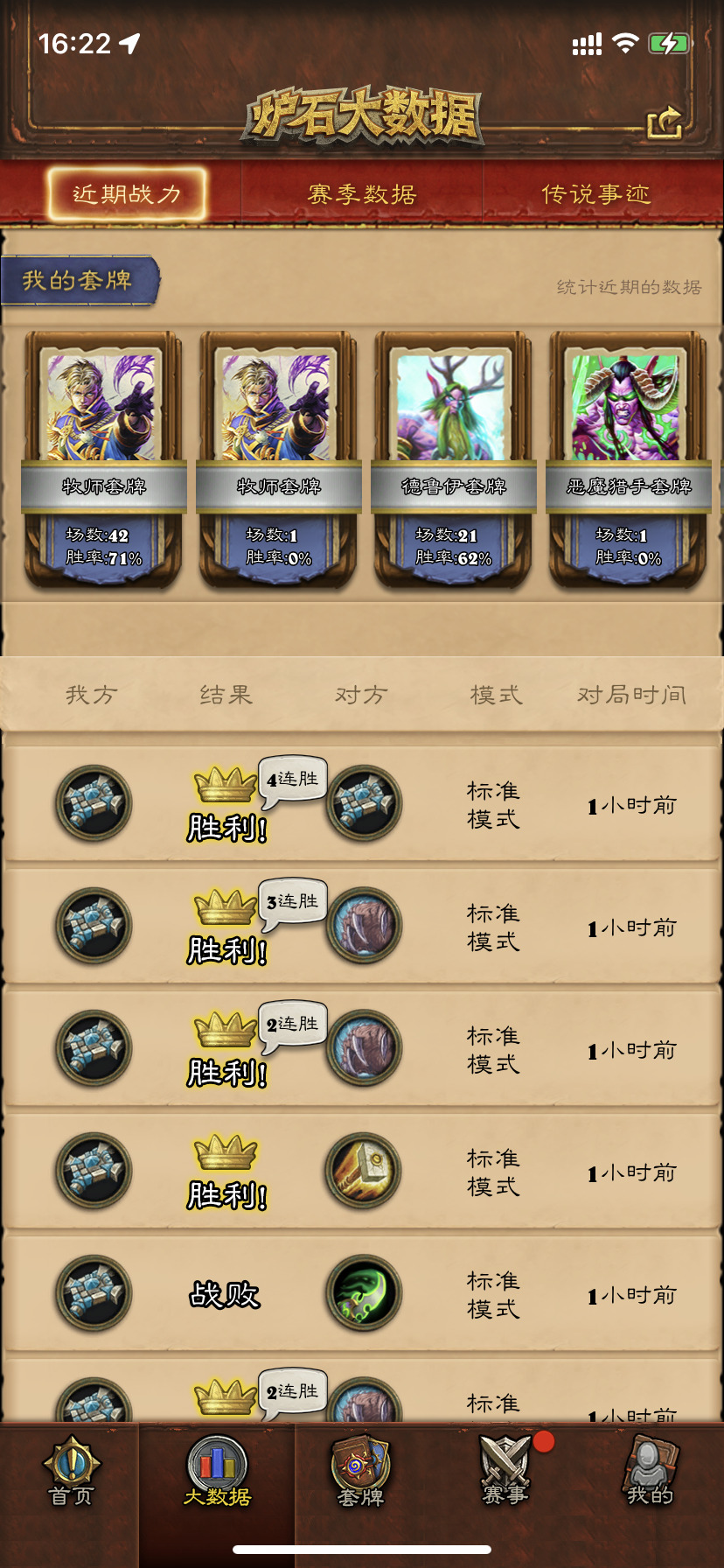Open the 德鲁伊套牌 deck card

(x=454, y=458)
